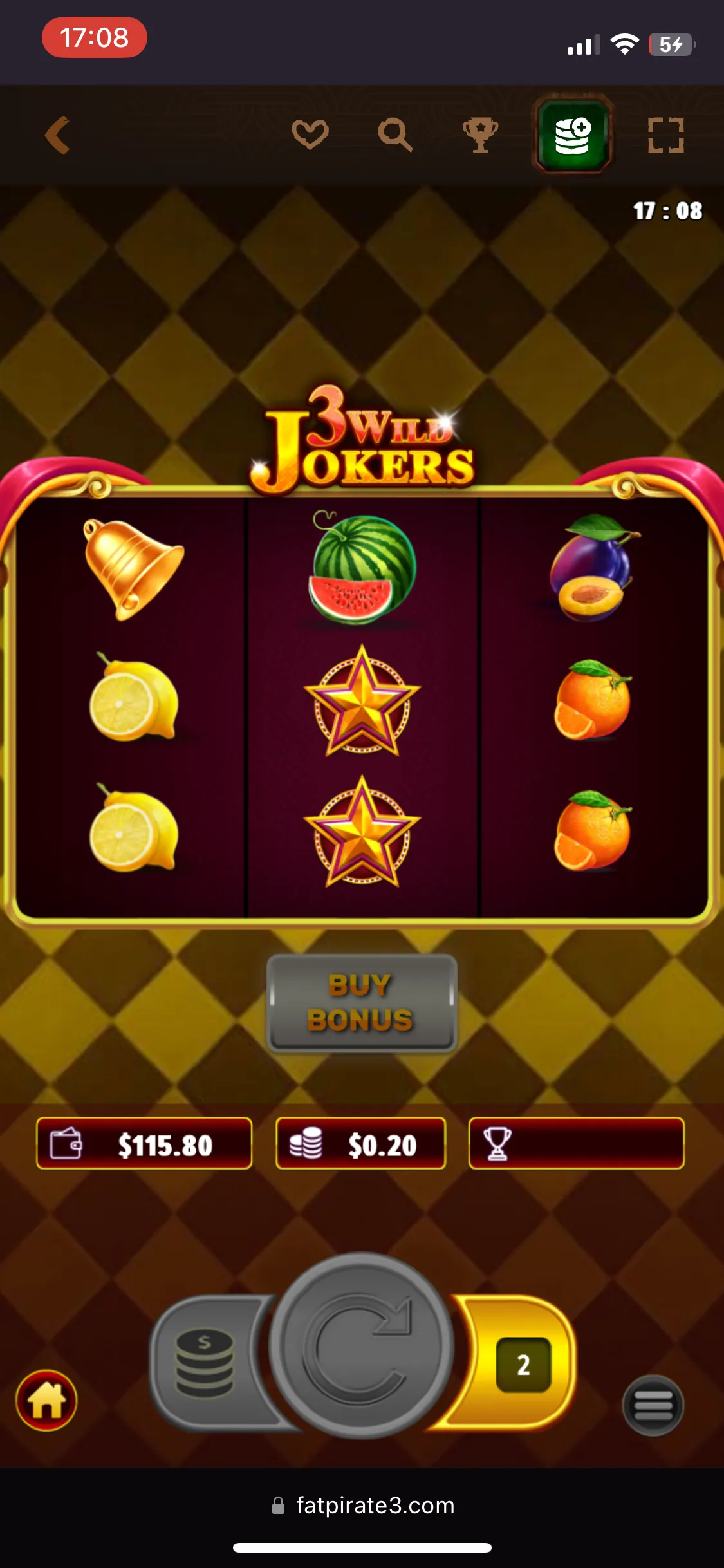
Task: Tap the Buy Bonus button
Action: click(x=362, y=1003)
